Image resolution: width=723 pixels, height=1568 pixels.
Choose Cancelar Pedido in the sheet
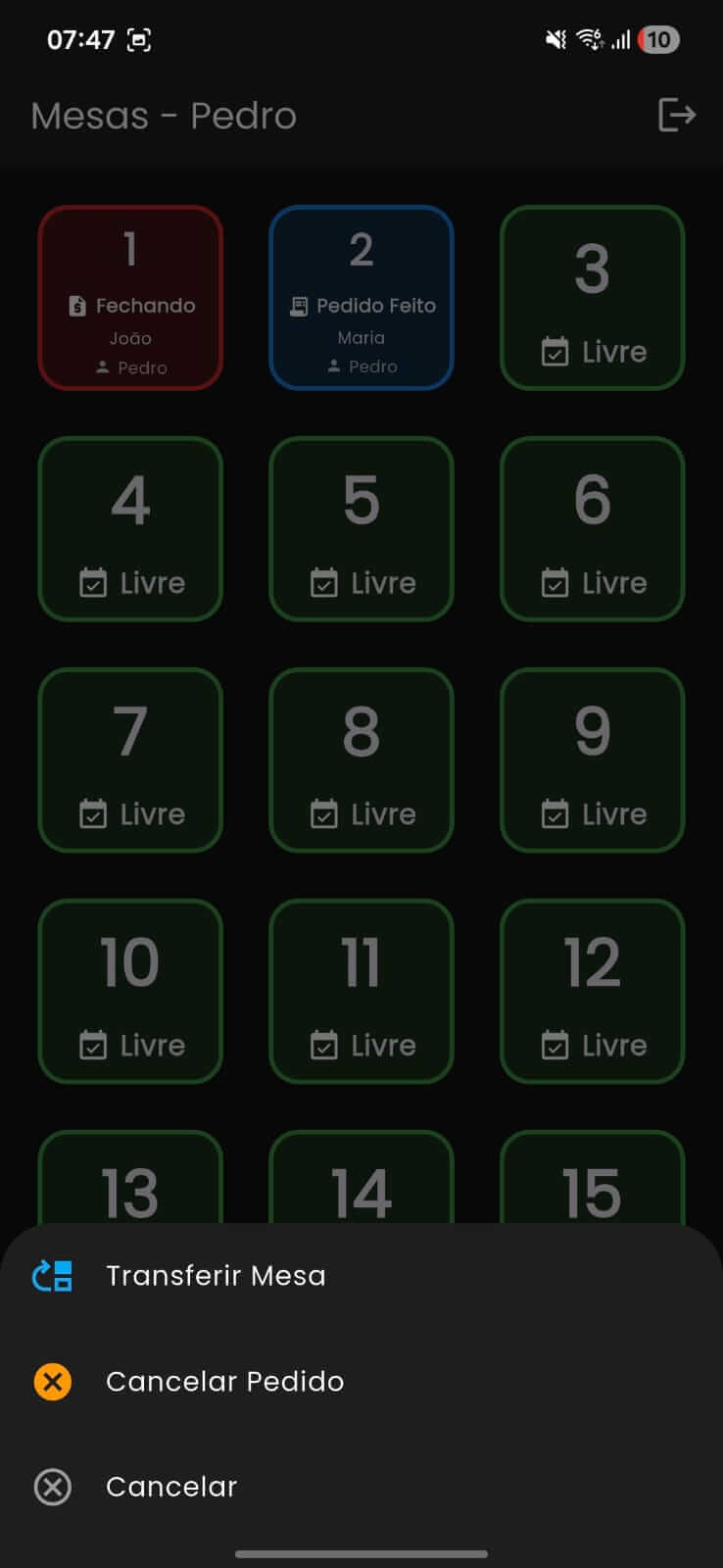click(x=224, y=1381)
